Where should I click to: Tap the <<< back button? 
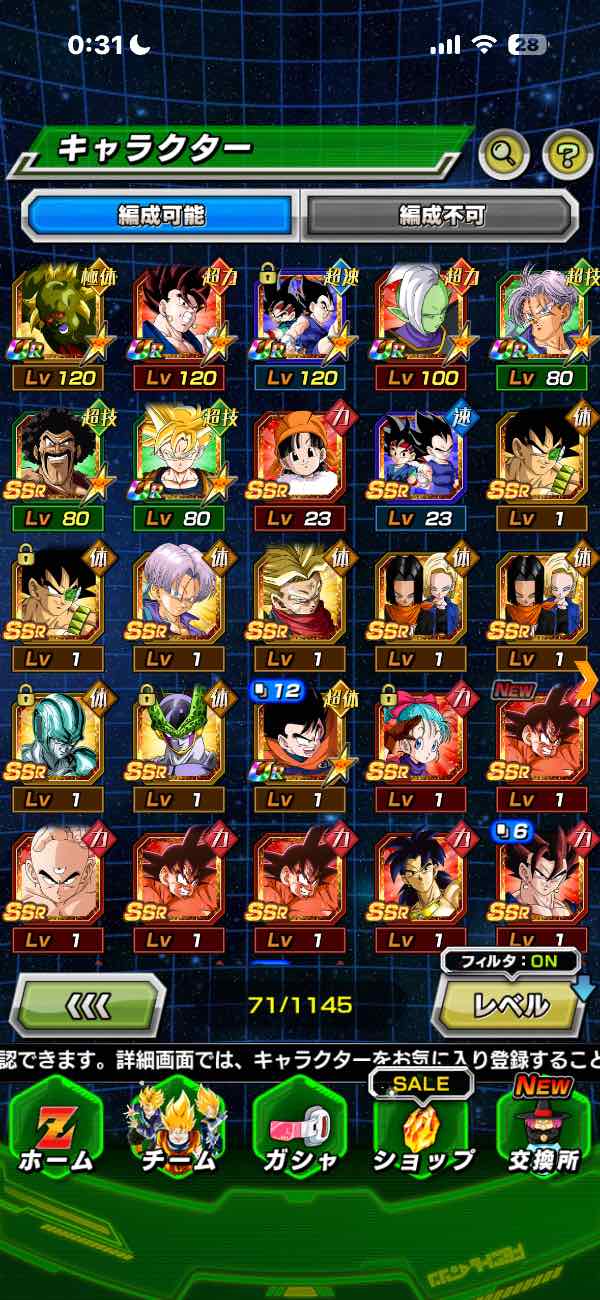click(87, 1003)
